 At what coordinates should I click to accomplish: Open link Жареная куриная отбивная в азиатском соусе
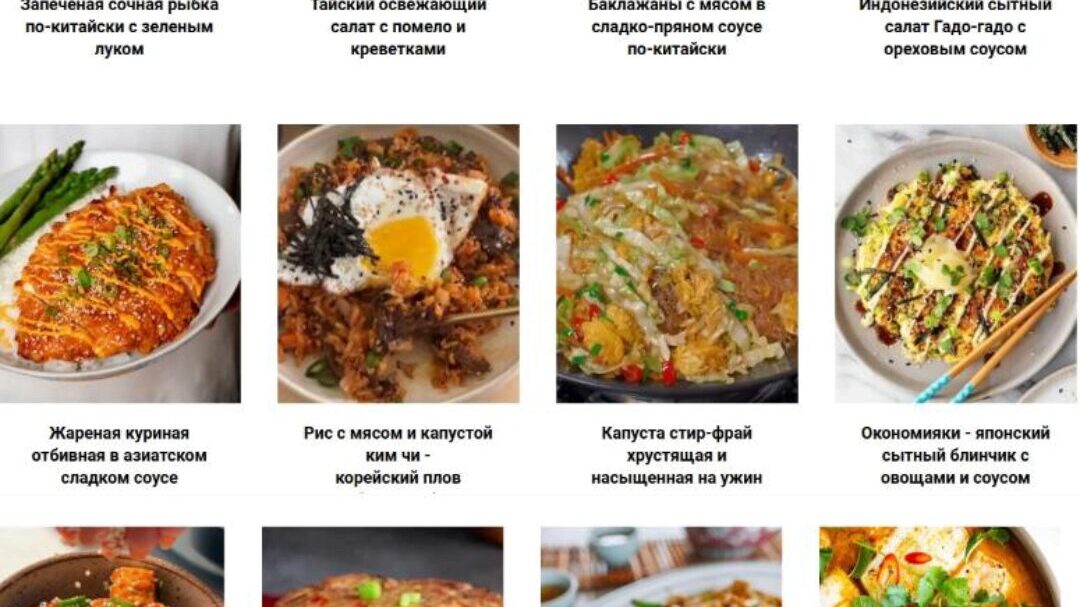tap(119, 455)
